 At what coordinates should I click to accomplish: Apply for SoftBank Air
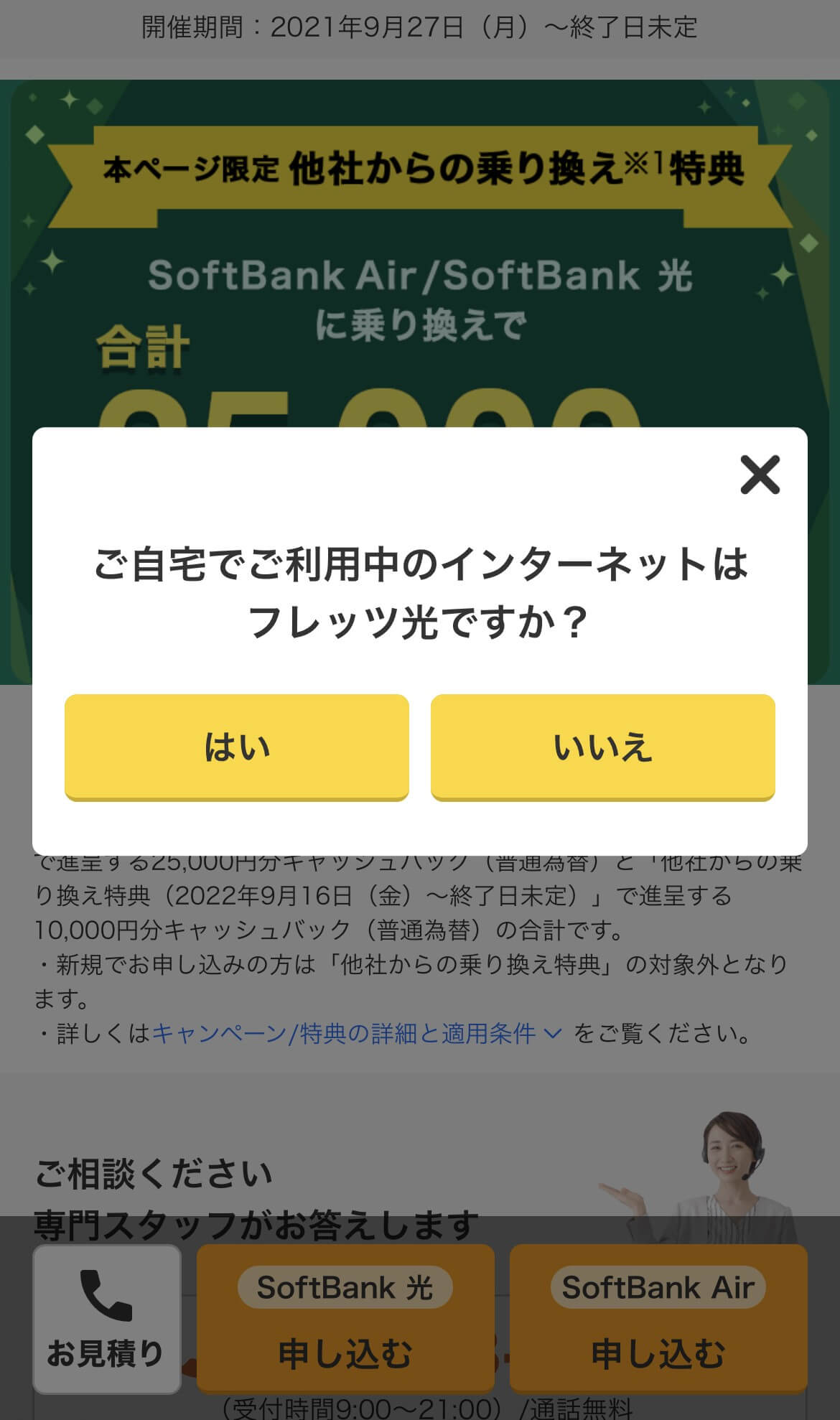point(658,1319)
